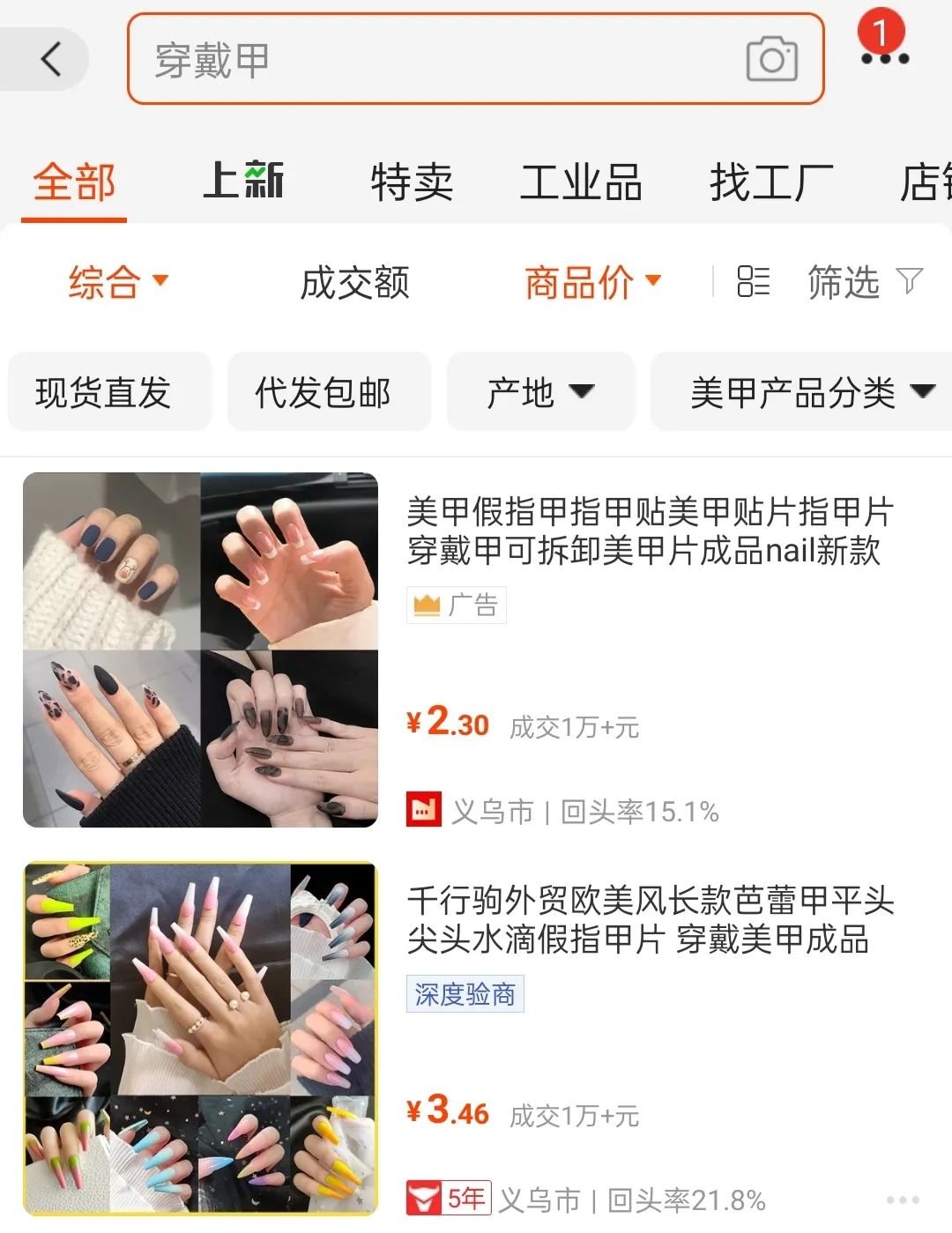Sort results by 成交额

pos(354,282)
